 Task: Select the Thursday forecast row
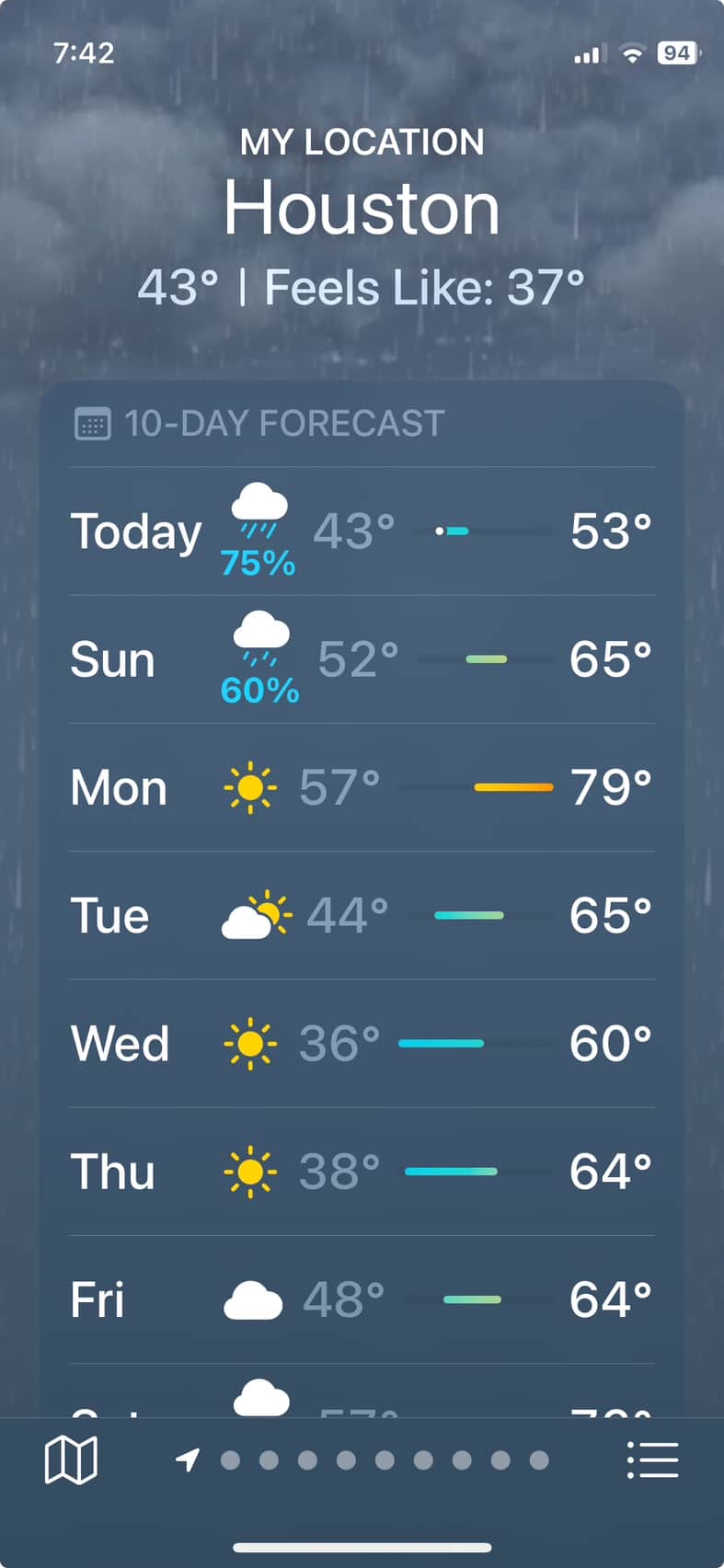[362, 1171]
